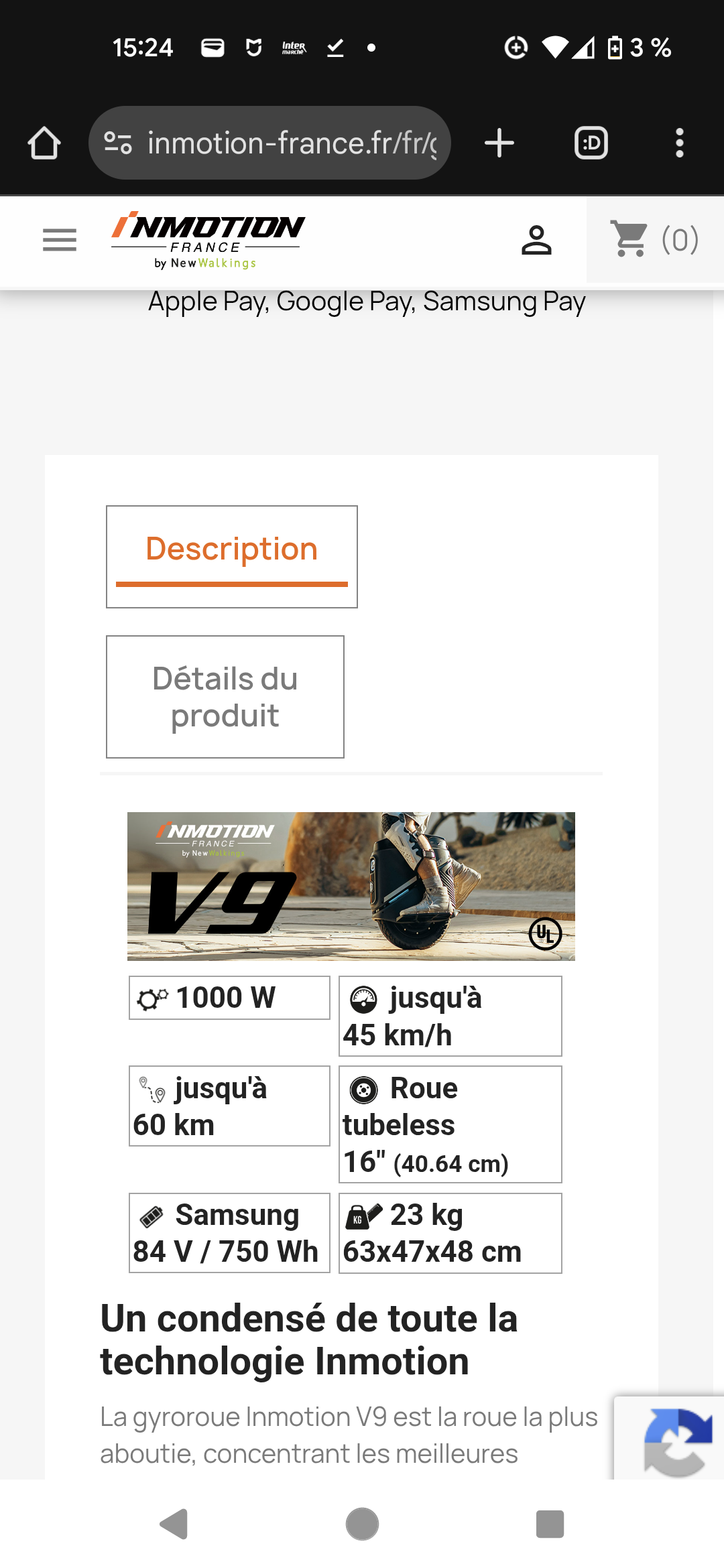Go to the browser home page
The height and width of the screenshot is (1568, 724).
(x=44, y=143)
